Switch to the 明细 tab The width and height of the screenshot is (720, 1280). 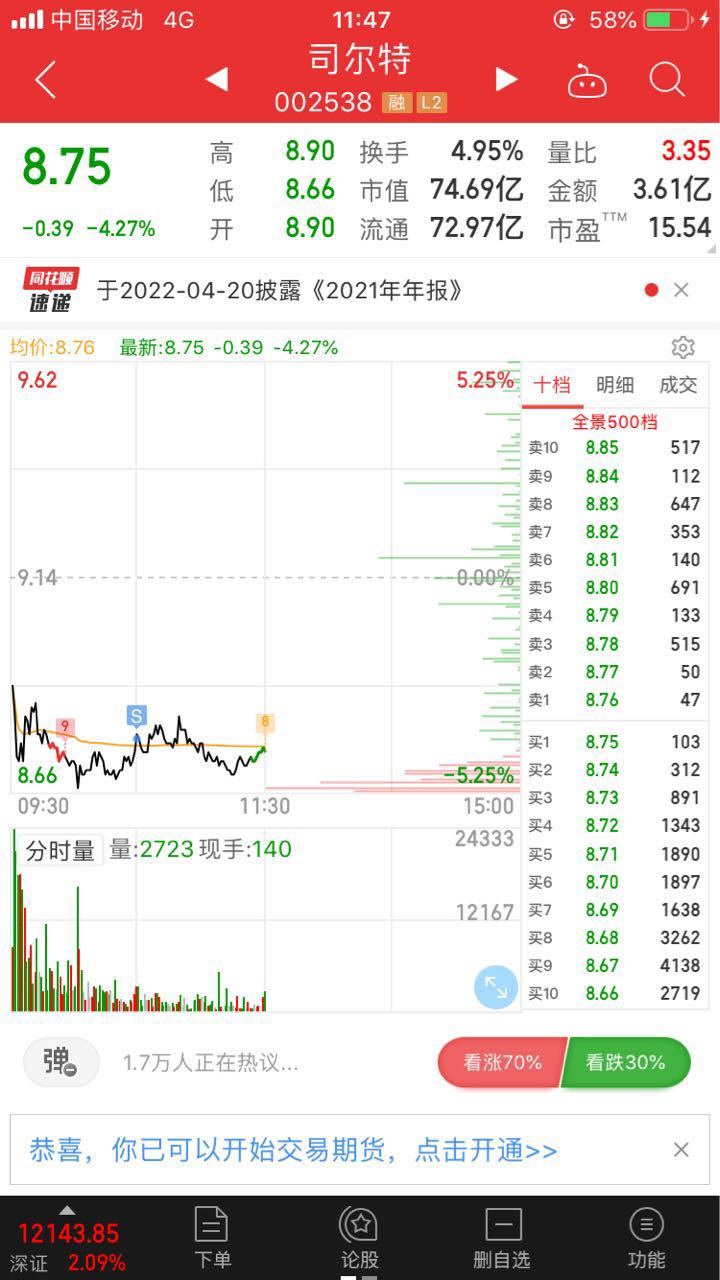coord(615,385)
